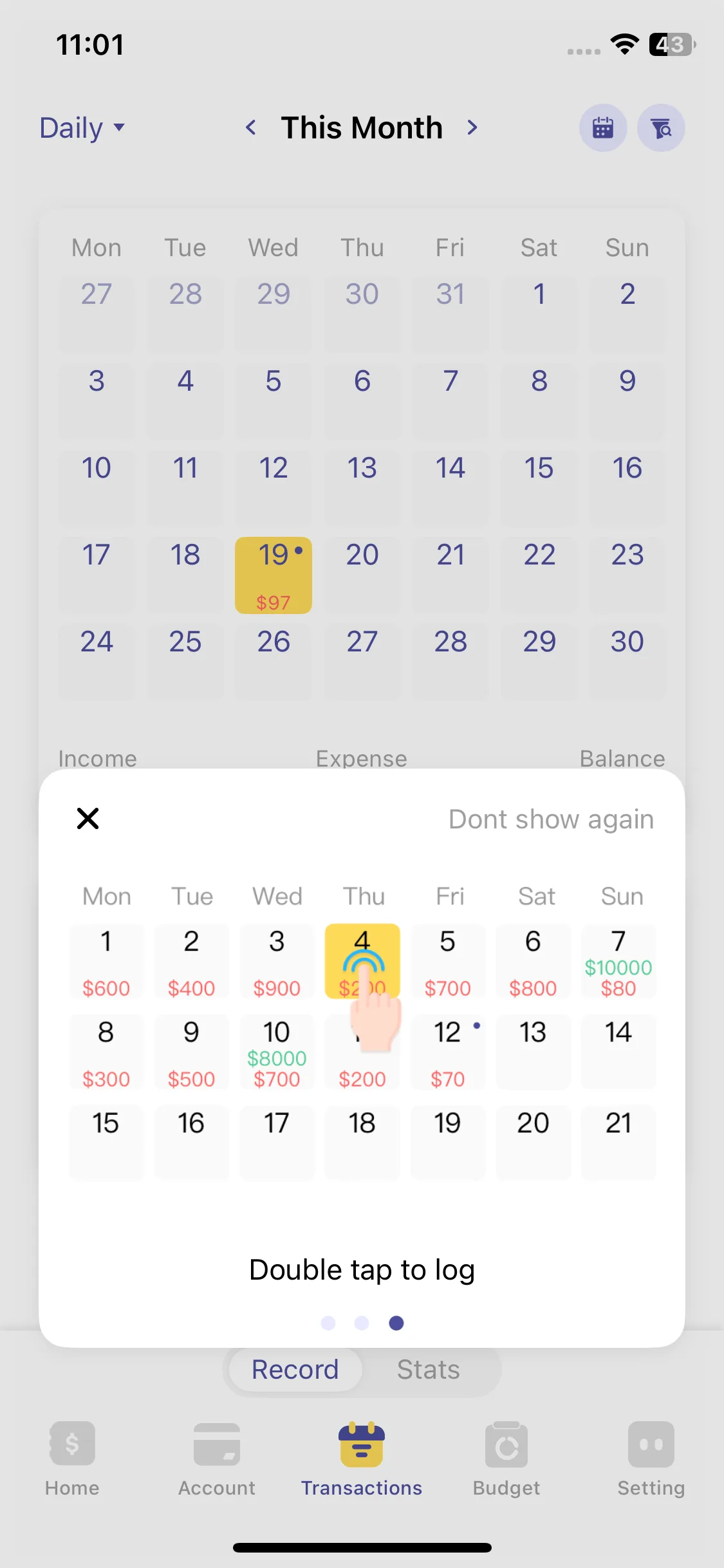Tap day 7 with $10000 income entry
The width and height of the screenshot is (724, 1568).
click(x=618, y=962)
